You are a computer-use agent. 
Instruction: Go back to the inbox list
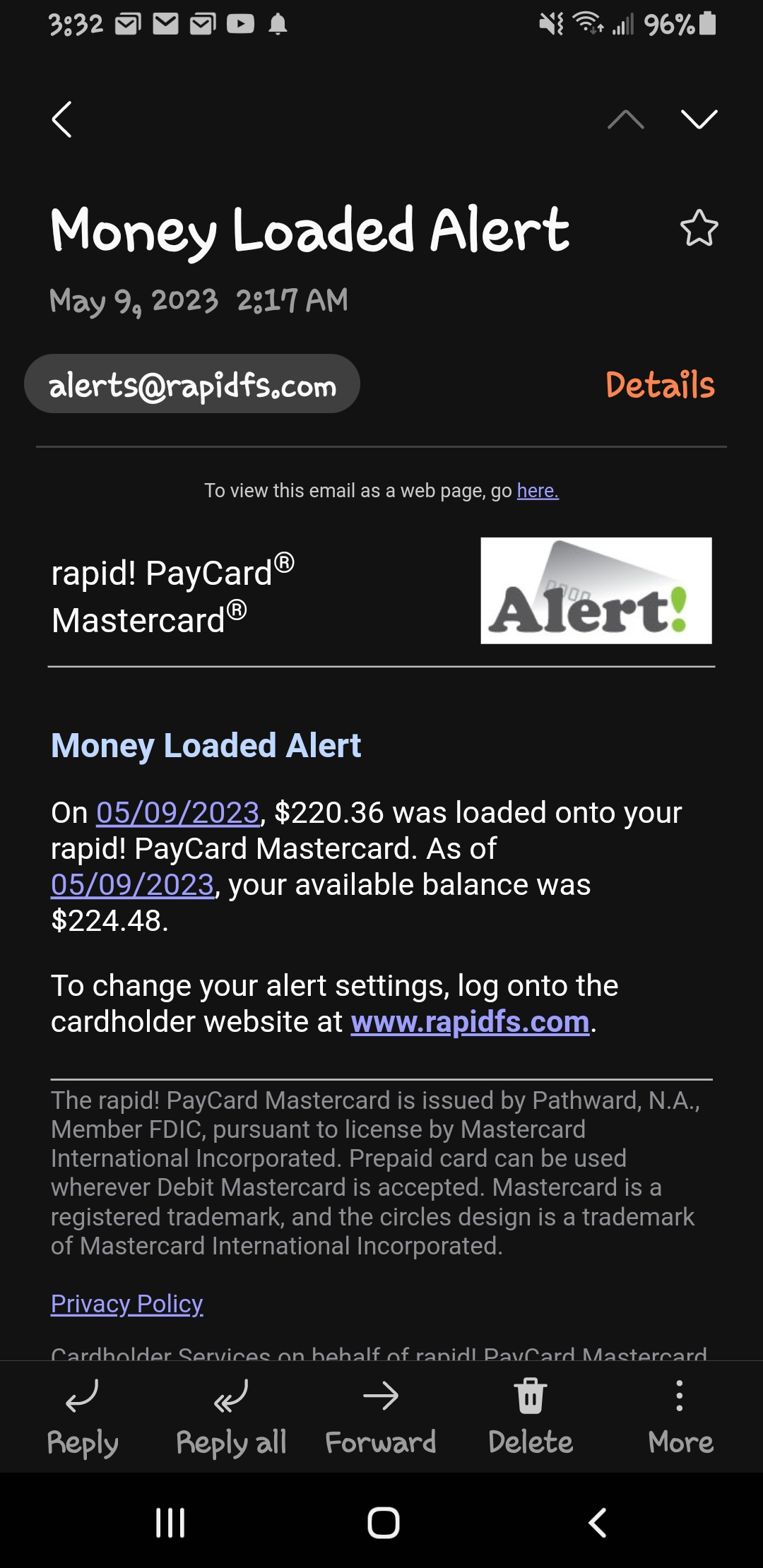(x=62, y=119)
